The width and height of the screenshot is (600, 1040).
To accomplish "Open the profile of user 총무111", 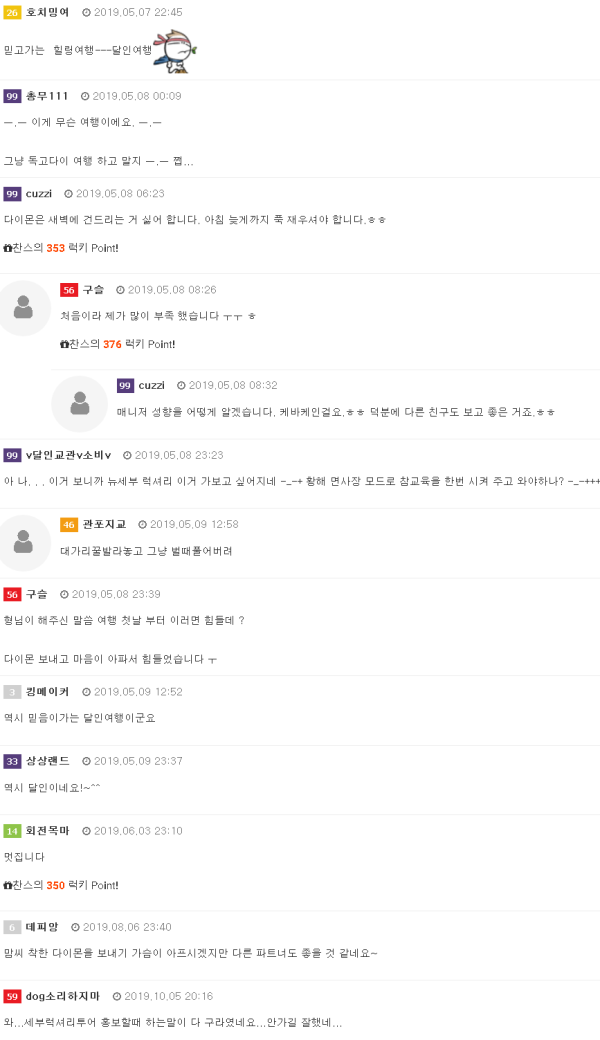I will click(47, 96).
